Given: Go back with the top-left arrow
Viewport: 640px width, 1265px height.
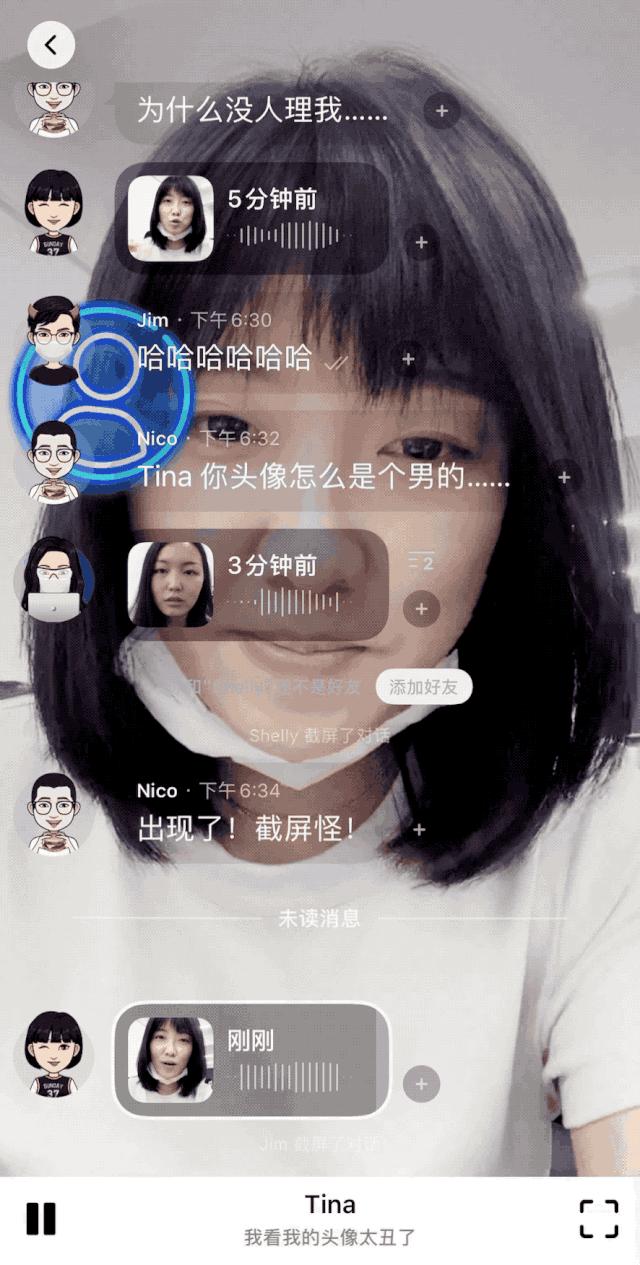Looking at the screenshot, I should (50, 45).
